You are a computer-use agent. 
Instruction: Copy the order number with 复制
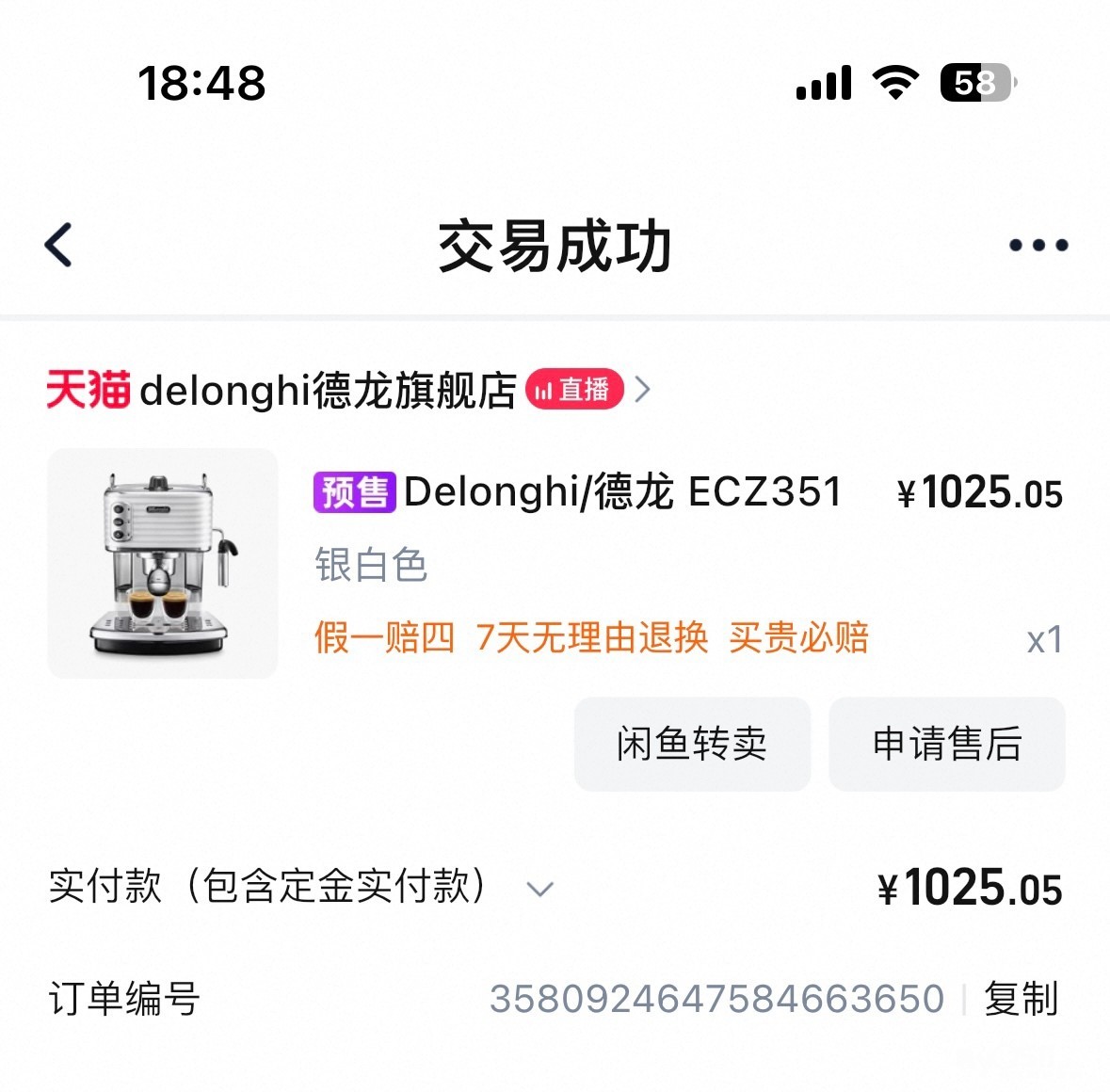[x=1021, y=999]
